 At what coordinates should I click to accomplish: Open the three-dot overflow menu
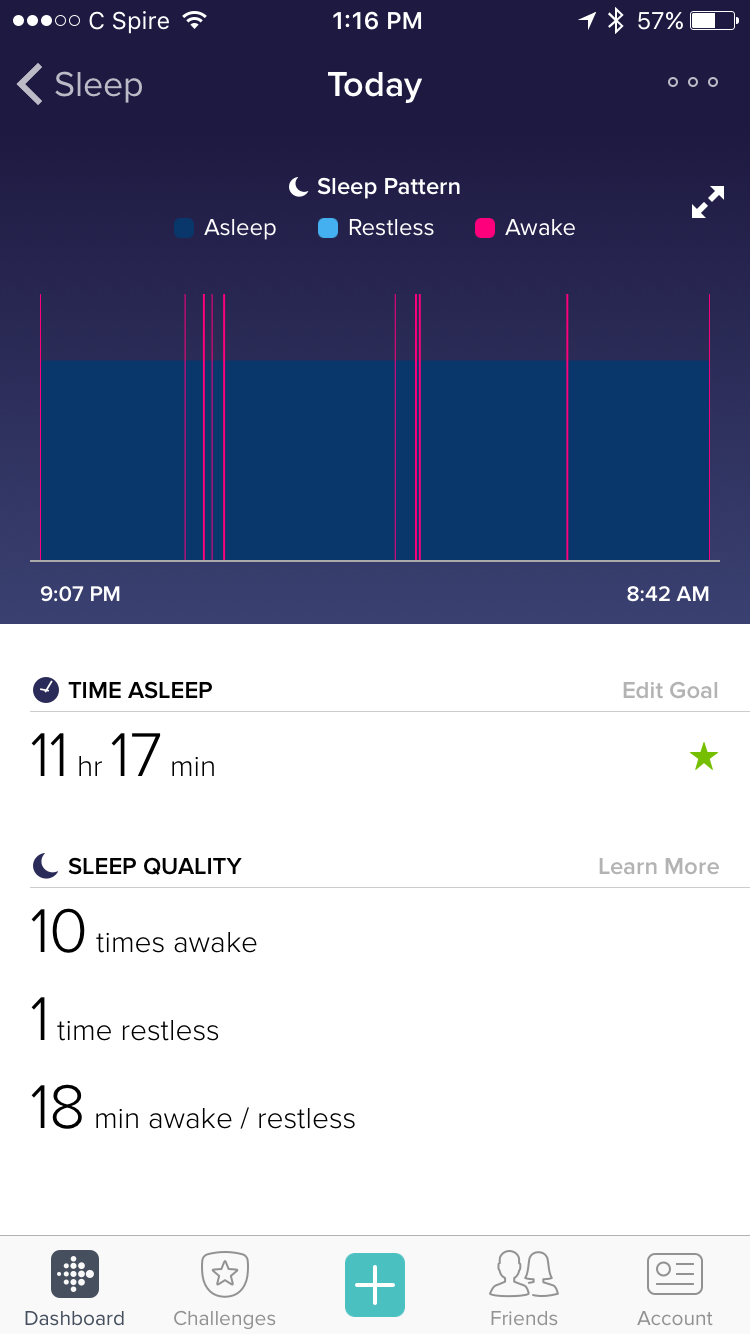(x=693, y=82)
